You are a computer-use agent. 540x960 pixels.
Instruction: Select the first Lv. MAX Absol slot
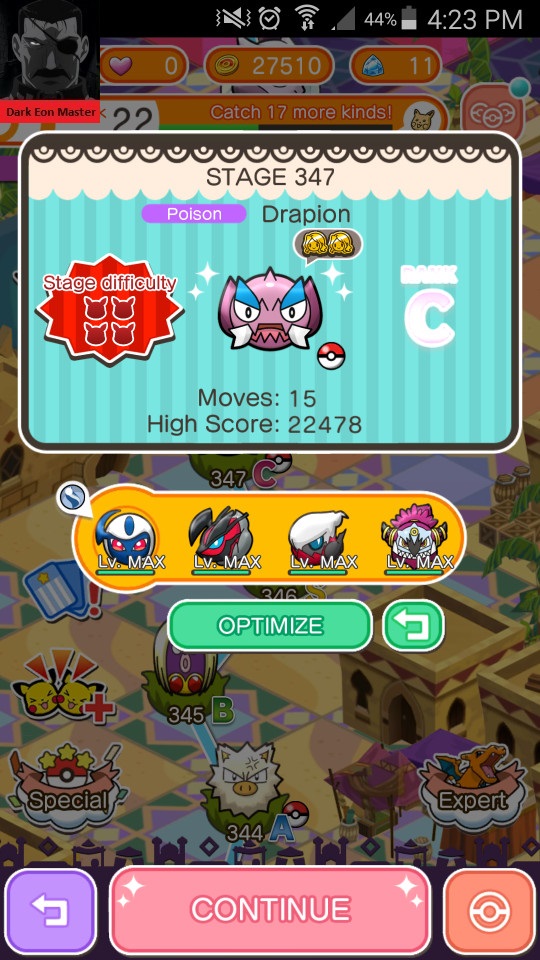[x=126, y=541]
